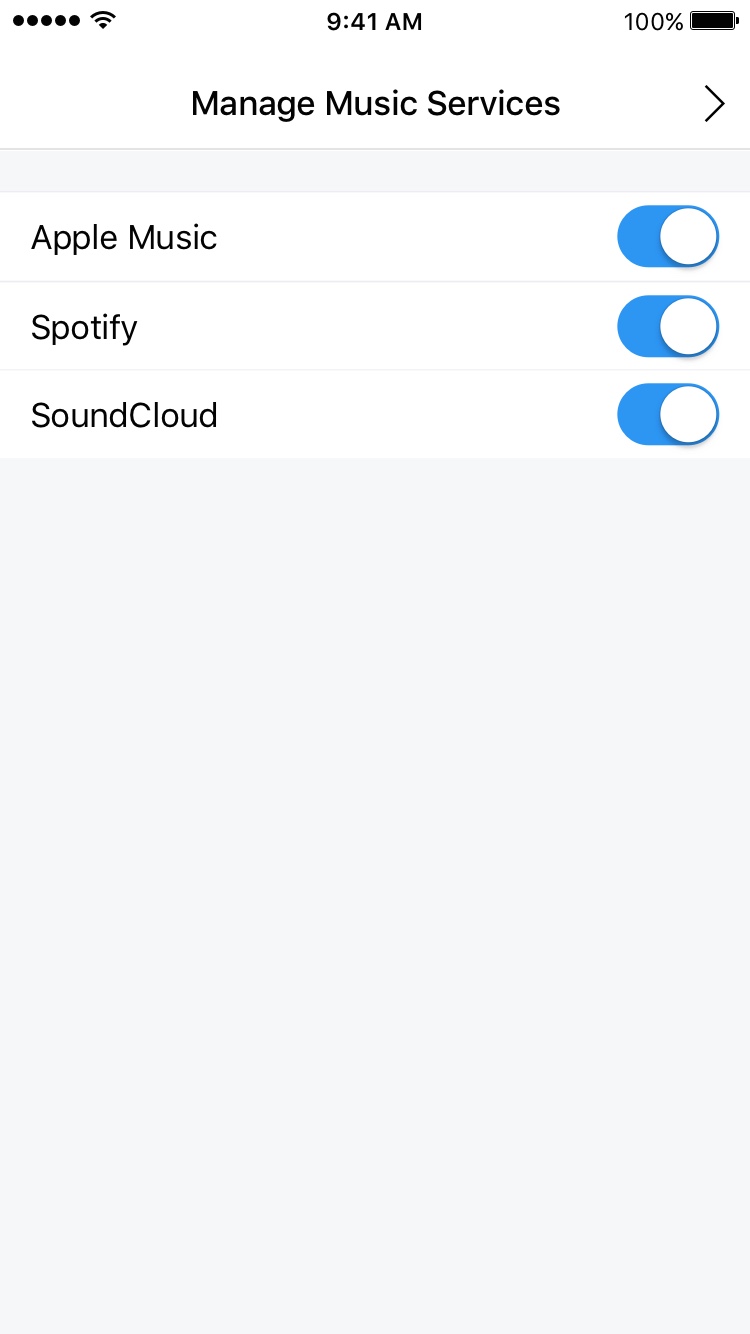Turn off the Spotify switch
Image resolution: width=750 pixels, height=1334 pixels.
[668, 326]
